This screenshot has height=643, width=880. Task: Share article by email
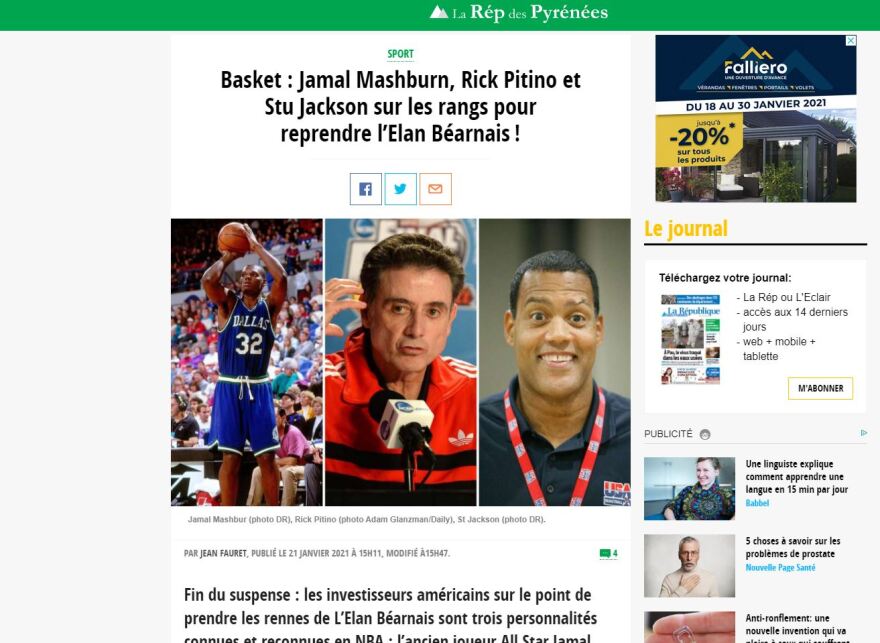point(435,189)
